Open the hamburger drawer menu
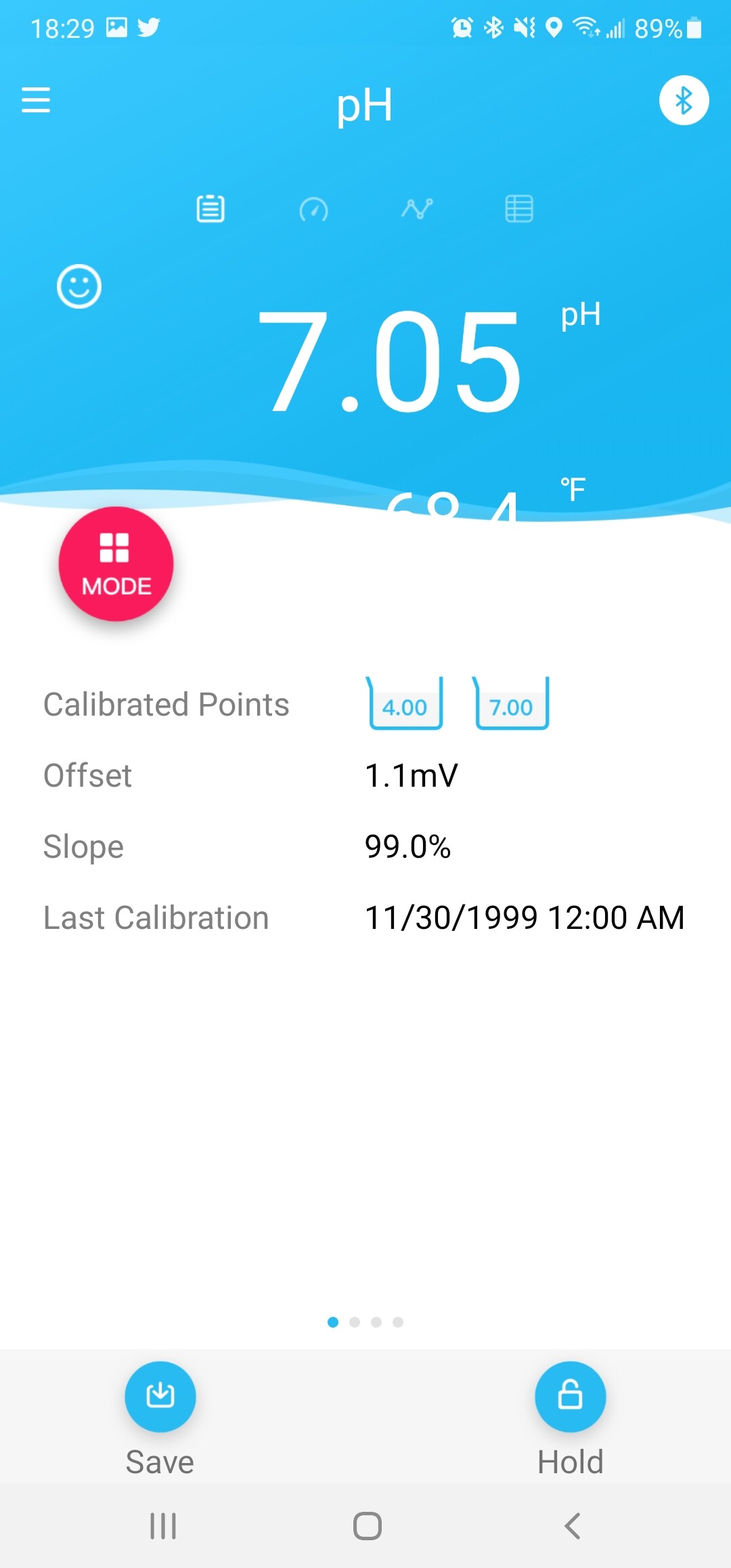The height and width of the screenshot is (1568, 731). pos(36,100)
